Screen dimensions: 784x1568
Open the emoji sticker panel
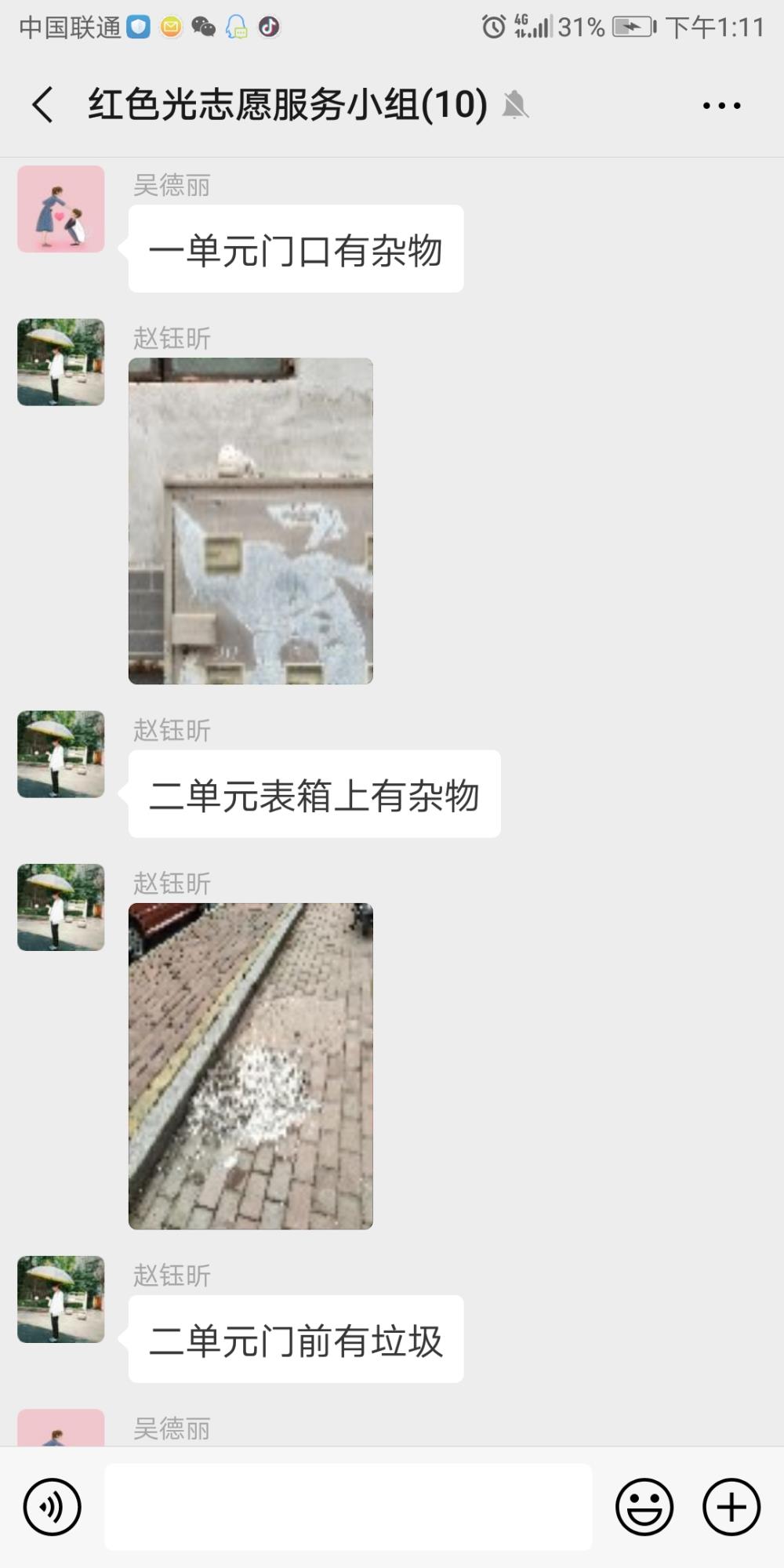tap(644, 1507)
